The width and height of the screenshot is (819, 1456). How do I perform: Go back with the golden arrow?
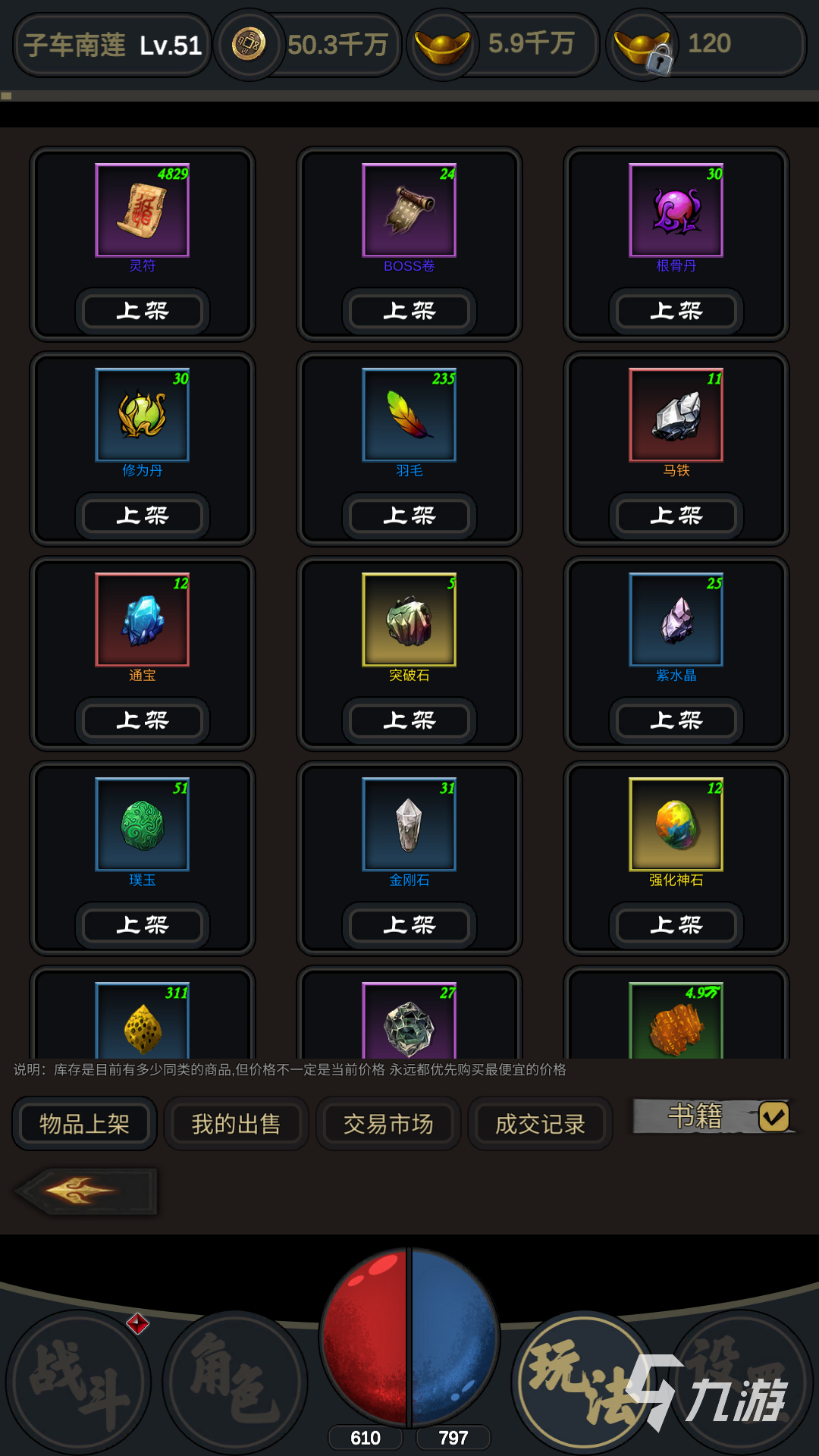(86, 1191)
